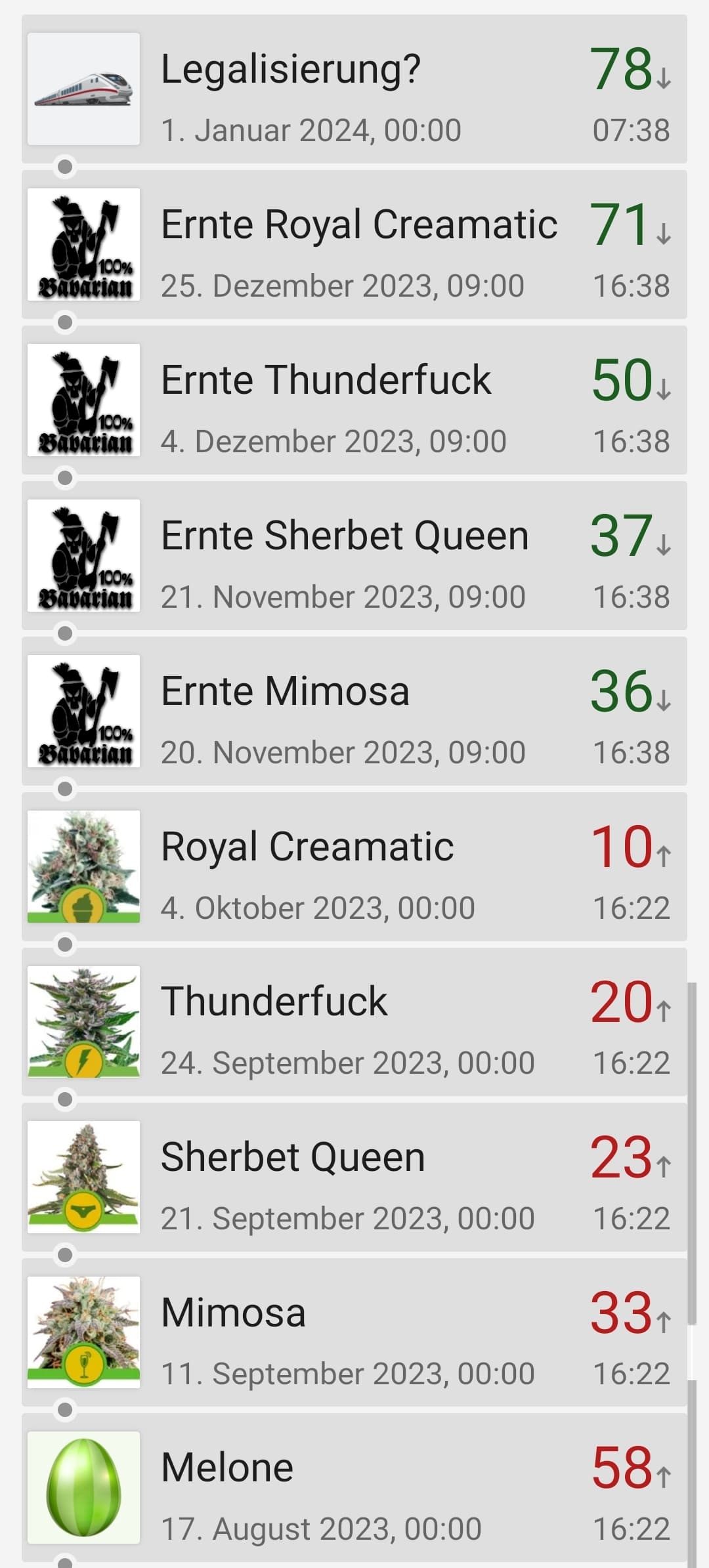View the Ernte Sherbet Queen event
This screenshot has height=1568, width=709.
pyautogui.click(x=354, y=556)
